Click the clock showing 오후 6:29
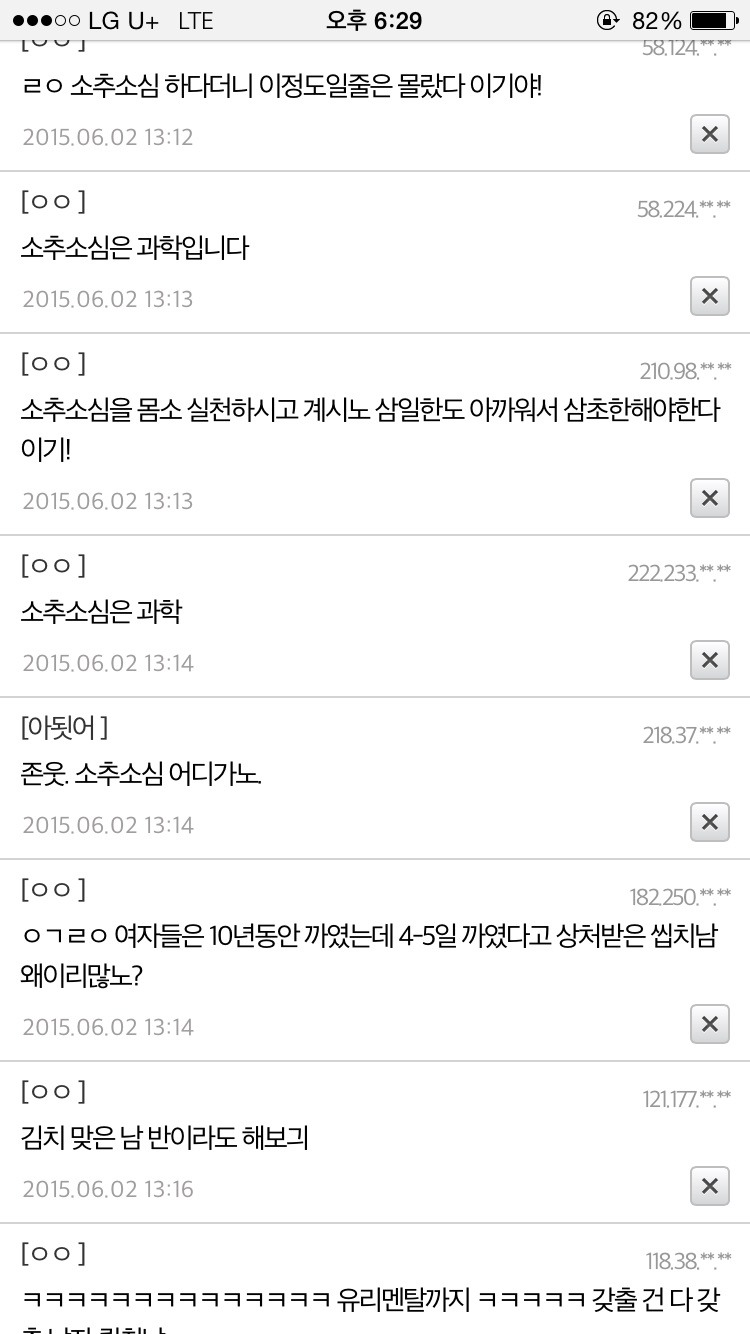The image size is (750, 1334). (375, 20)
